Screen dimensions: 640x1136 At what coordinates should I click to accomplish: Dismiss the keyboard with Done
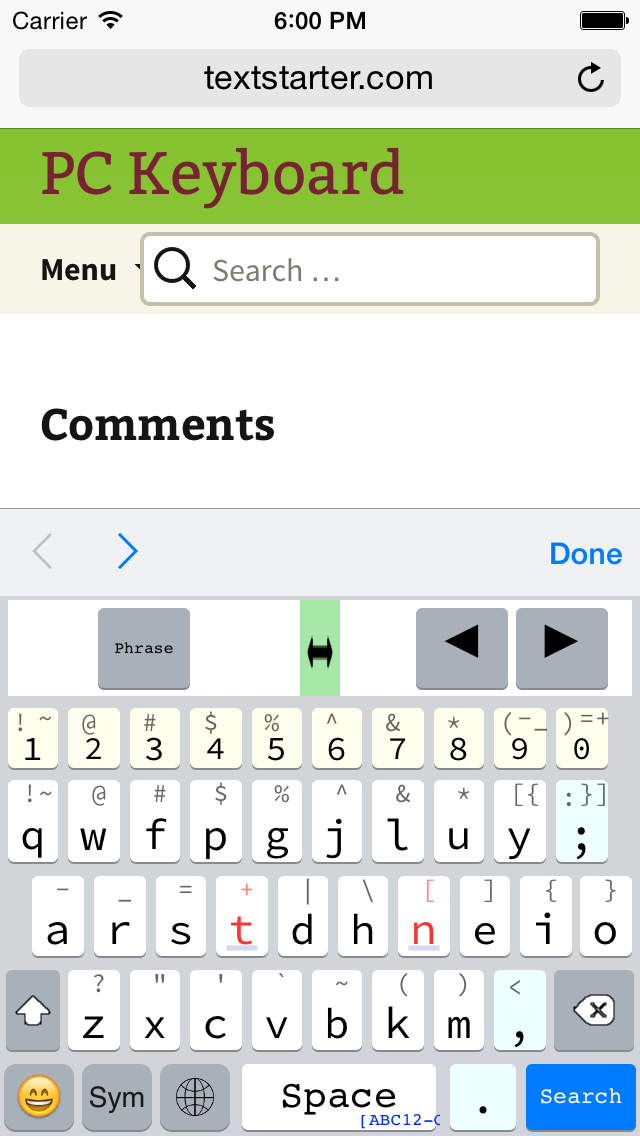[x=586, y=554]
